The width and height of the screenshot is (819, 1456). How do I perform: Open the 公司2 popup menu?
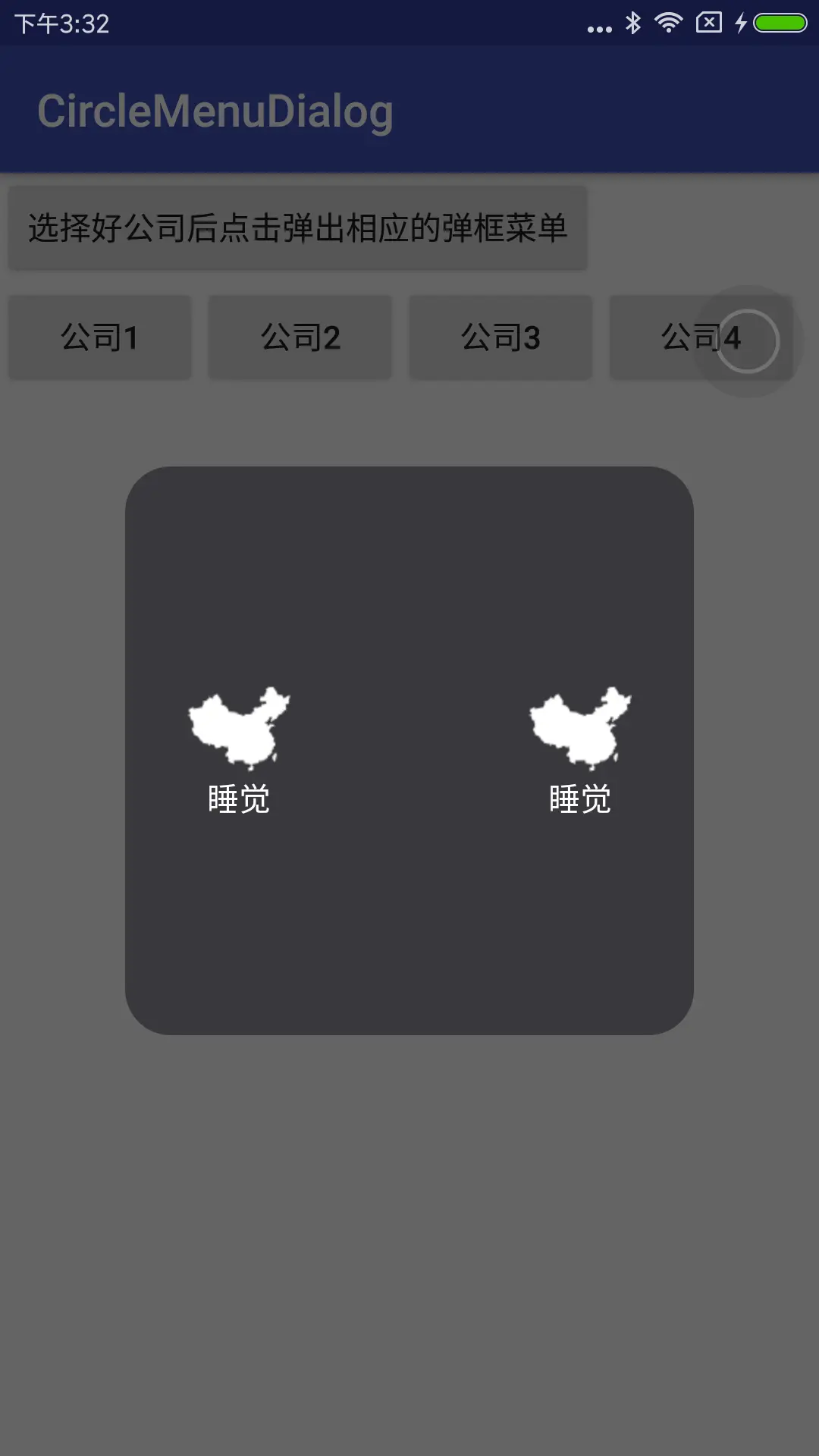[x=300, y=337]
